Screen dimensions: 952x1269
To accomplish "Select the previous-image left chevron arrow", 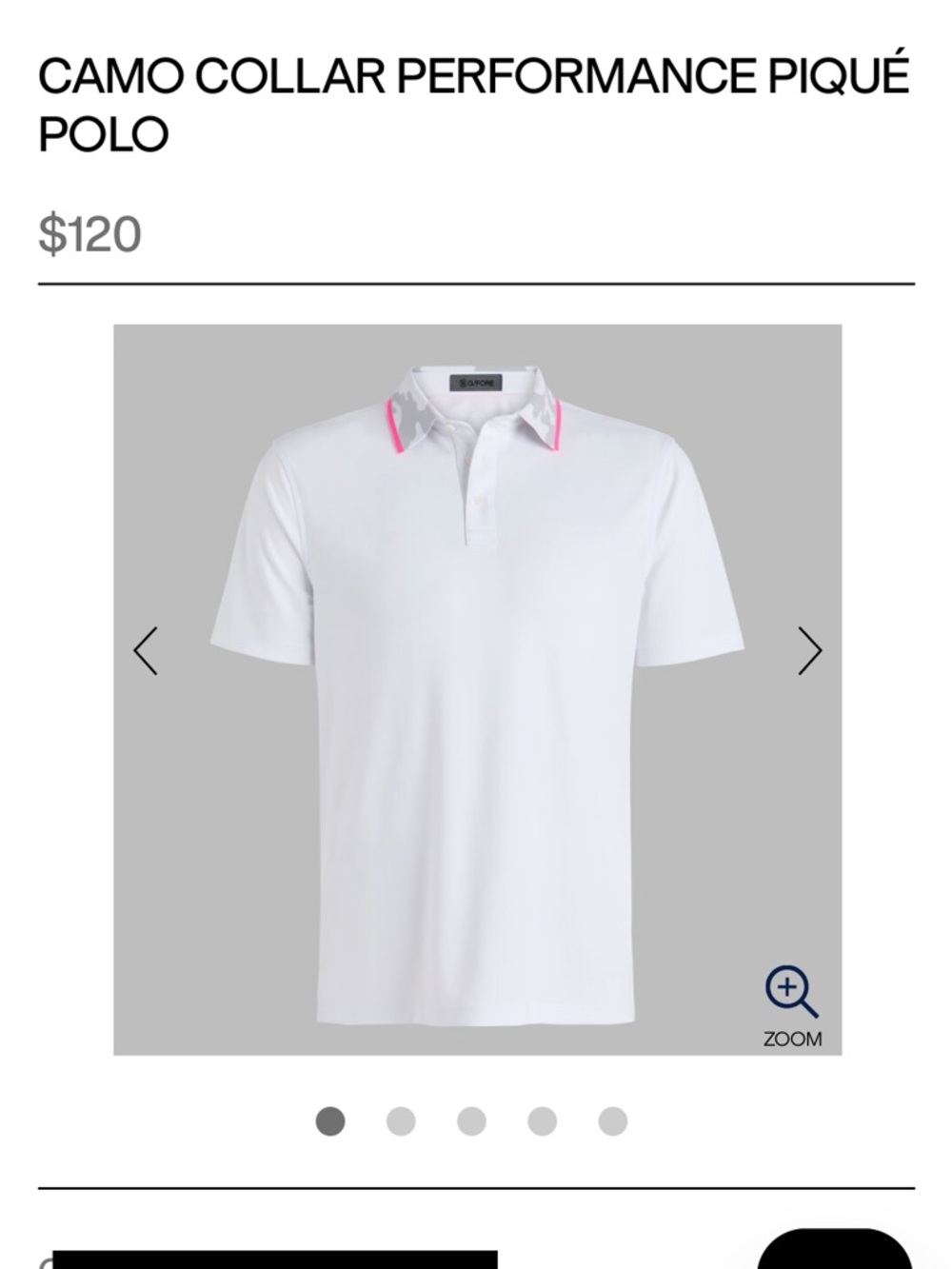I will (x=145, y=651).
